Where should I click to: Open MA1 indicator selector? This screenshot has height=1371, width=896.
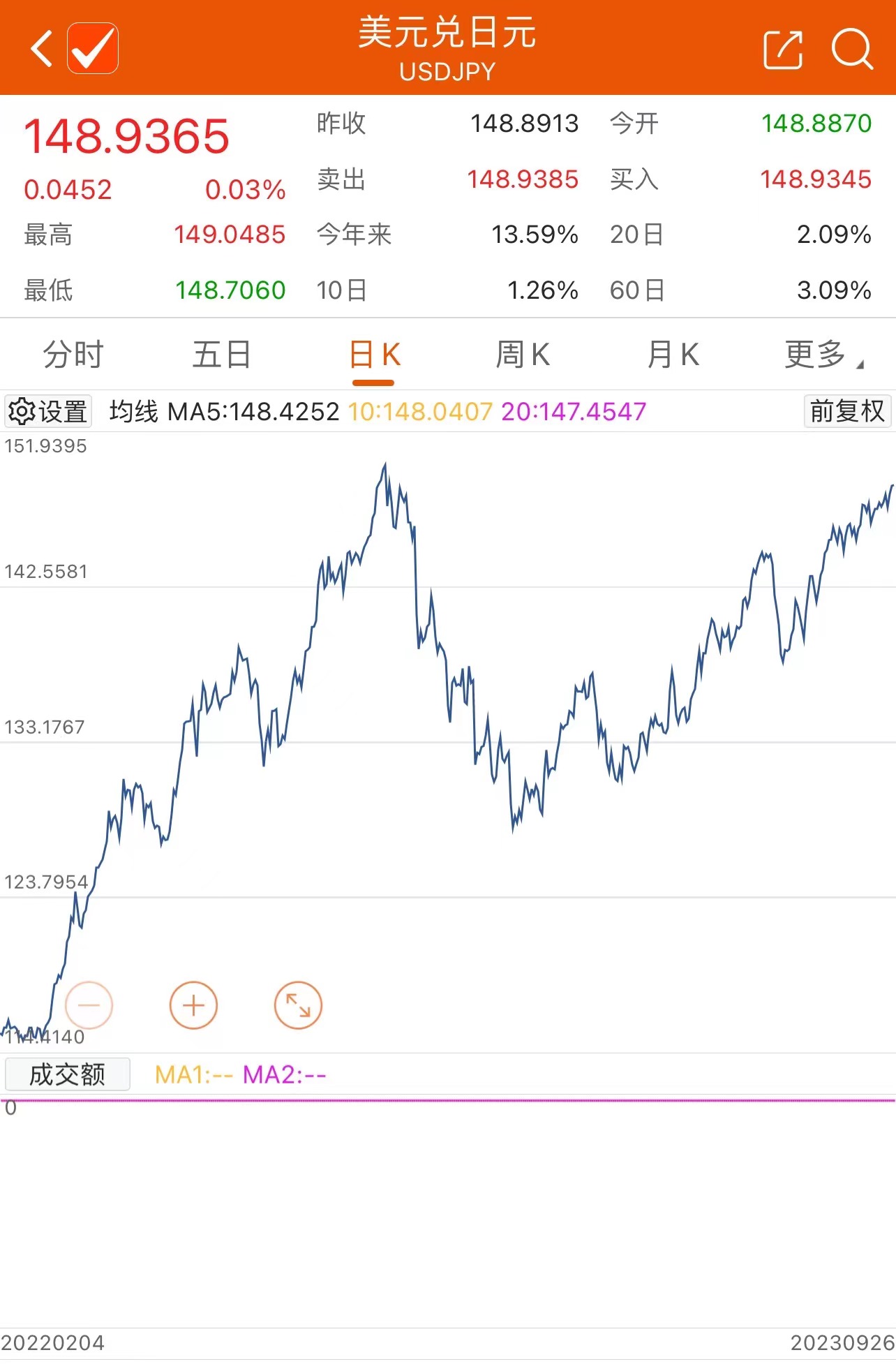point(193,1075)
